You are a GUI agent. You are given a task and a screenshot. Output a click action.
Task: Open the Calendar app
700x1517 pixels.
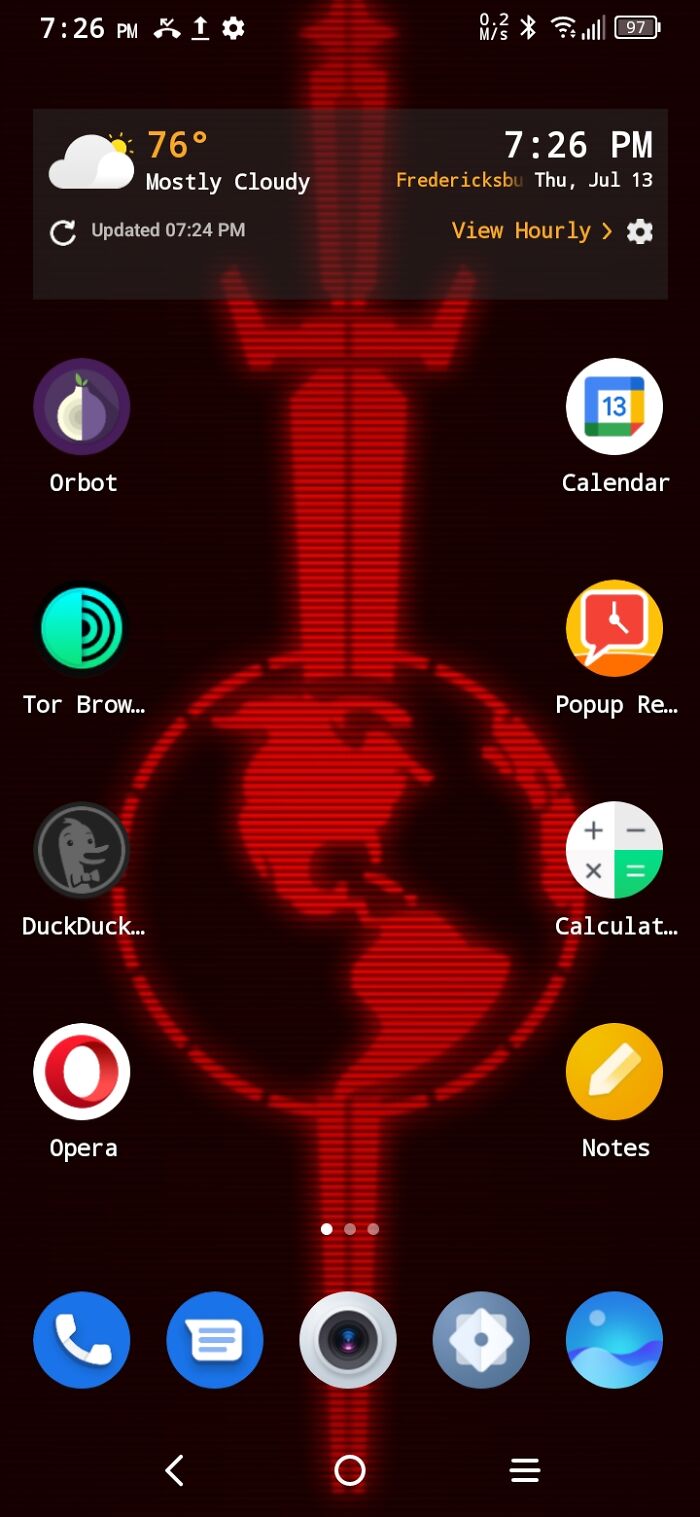pos(614,407)
